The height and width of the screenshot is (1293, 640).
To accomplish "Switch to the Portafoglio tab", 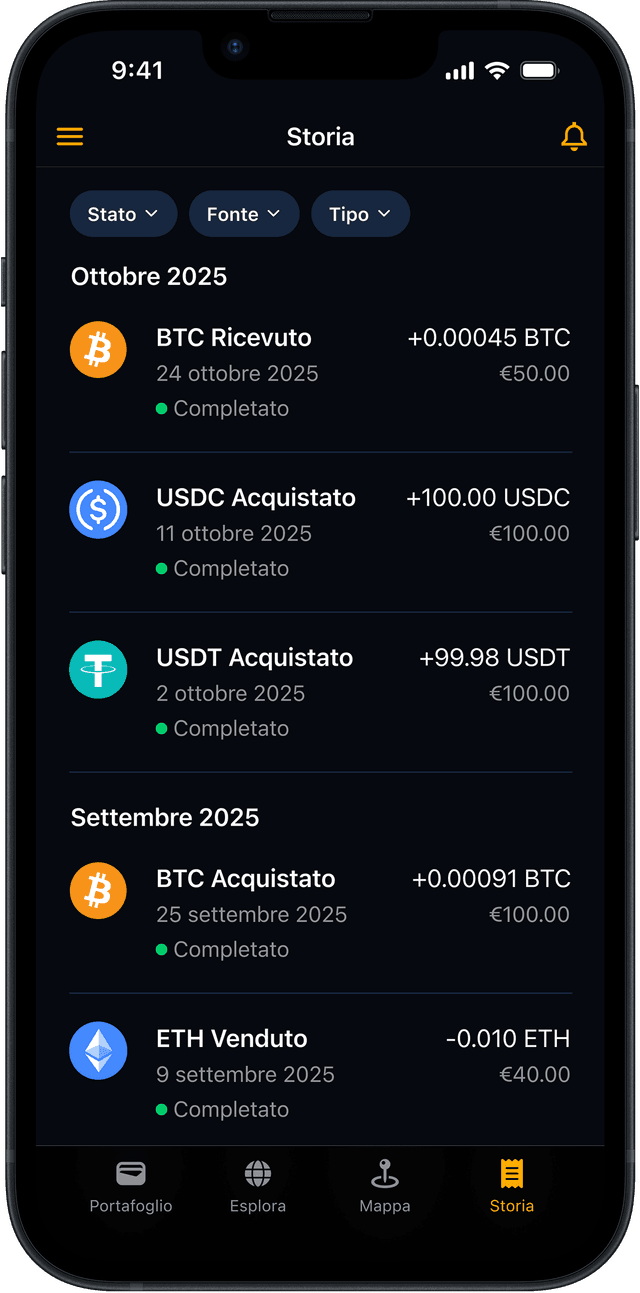I will (x=131, y=1186).
